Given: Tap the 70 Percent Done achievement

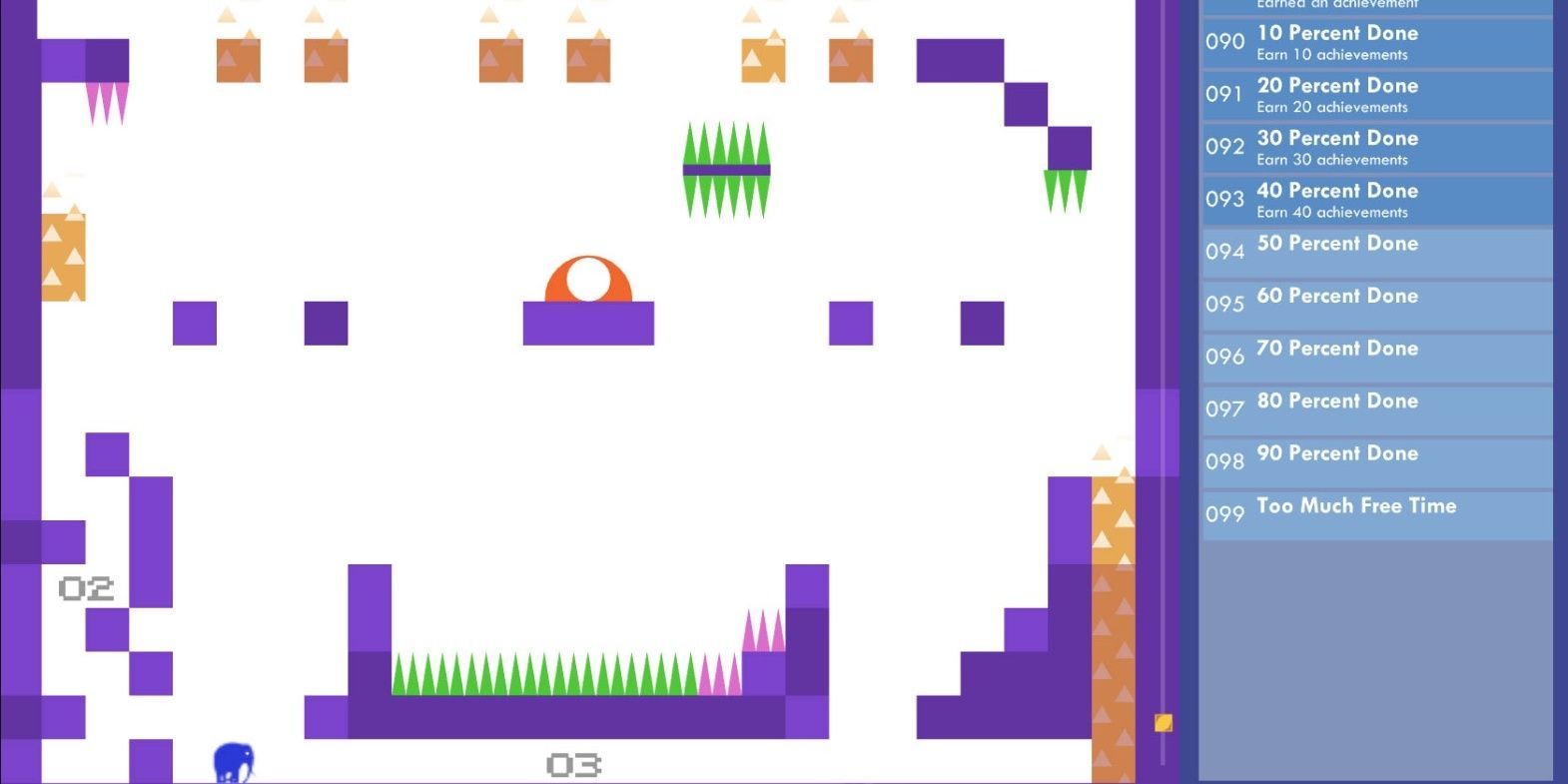Looking at the screenshot, I should point(1376,358).
